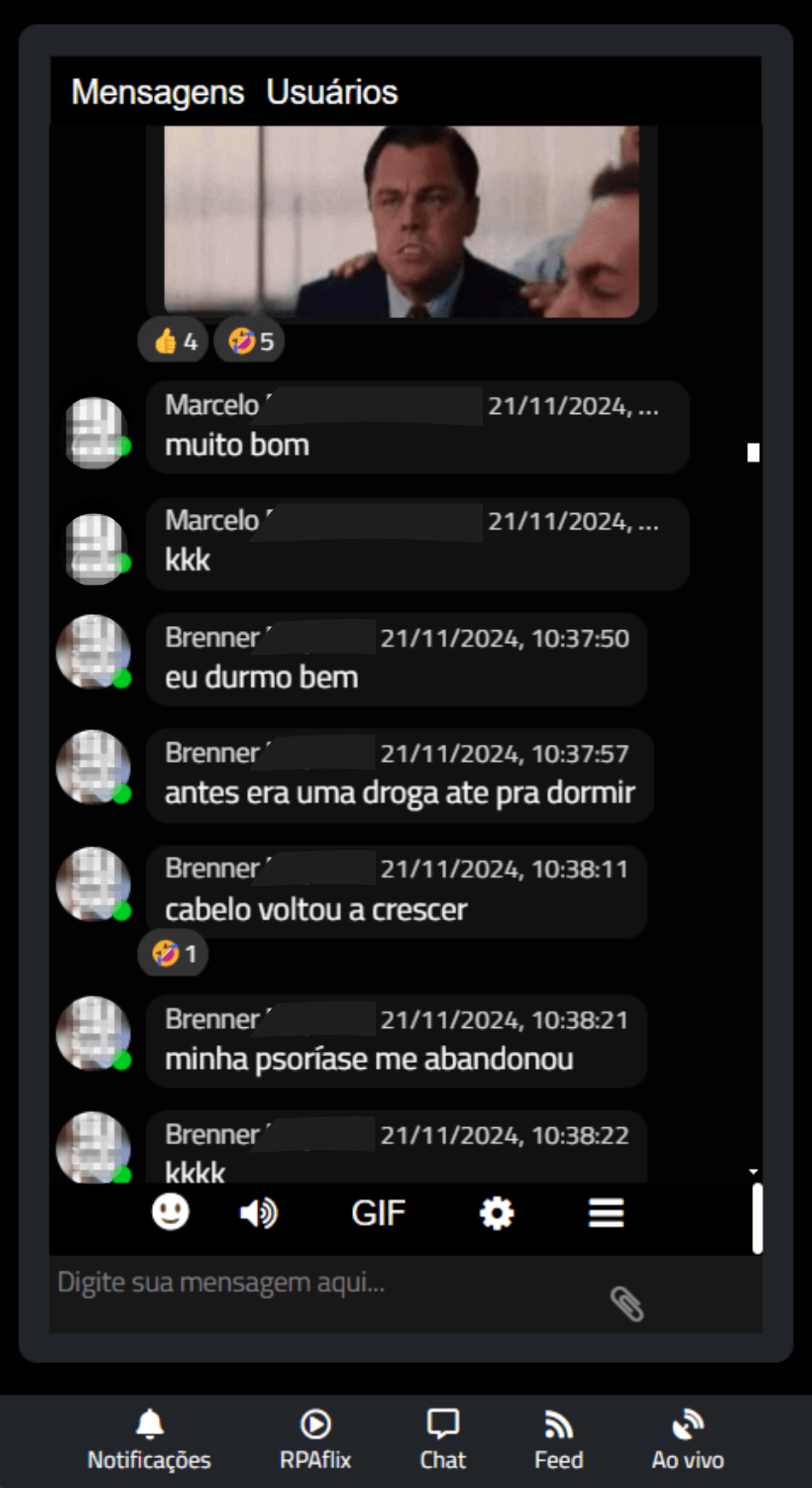812x1488 pixels.
Task: Select the Chat tab in bottom bar
Action: [443, 1440]
